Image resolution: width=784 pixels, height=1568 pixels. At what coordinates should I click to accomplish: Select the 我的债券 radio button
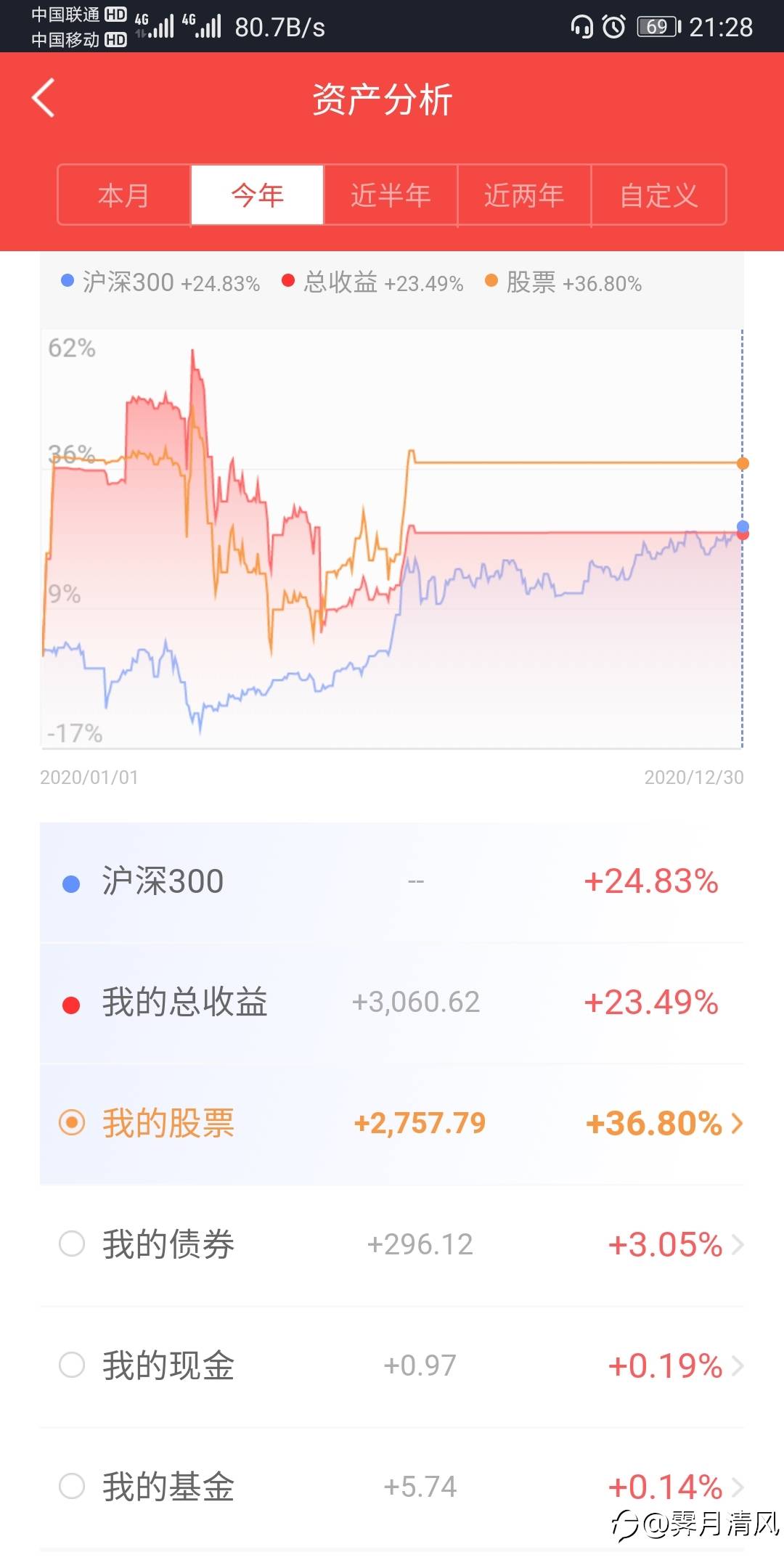(72, 1244)
